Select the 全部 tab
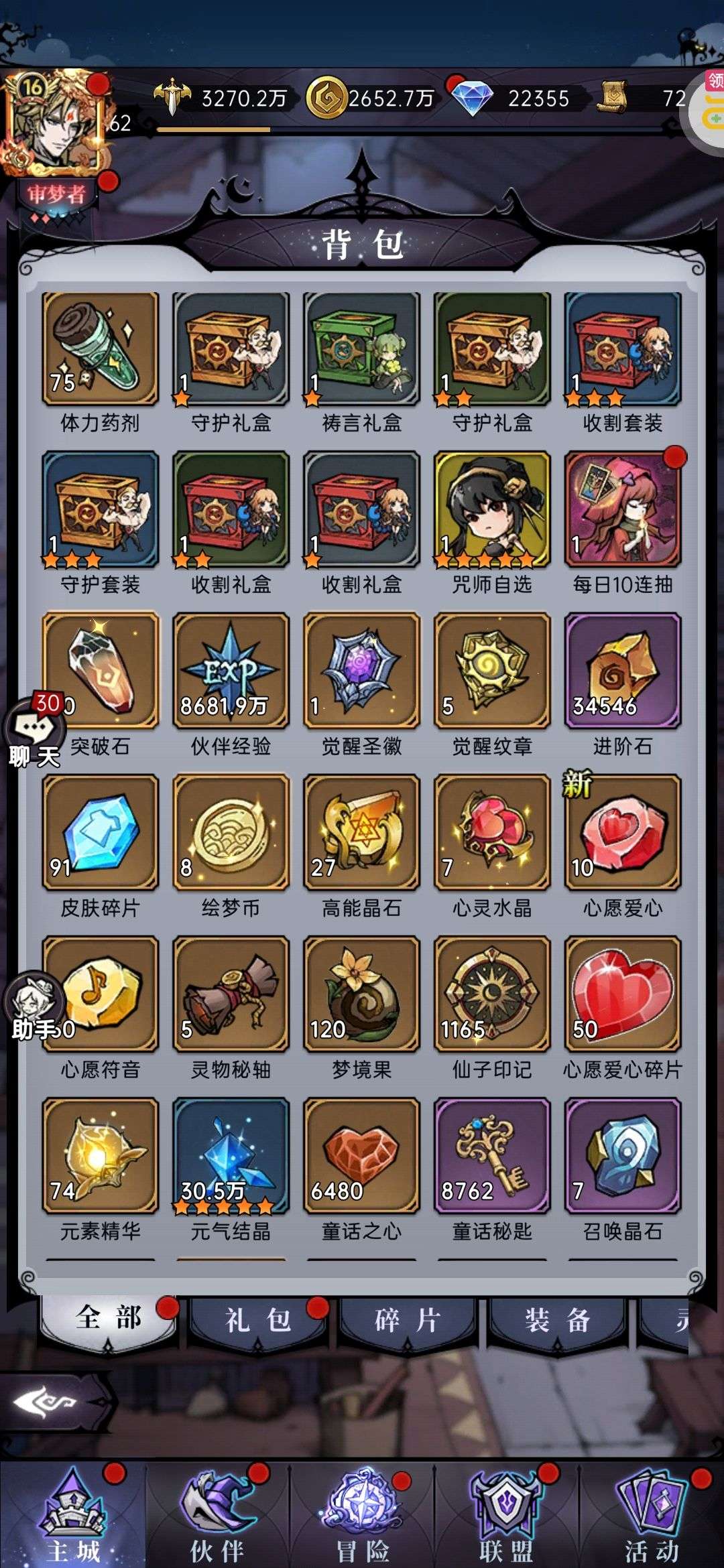724x1568 pixels. [x=109, y=1318]
